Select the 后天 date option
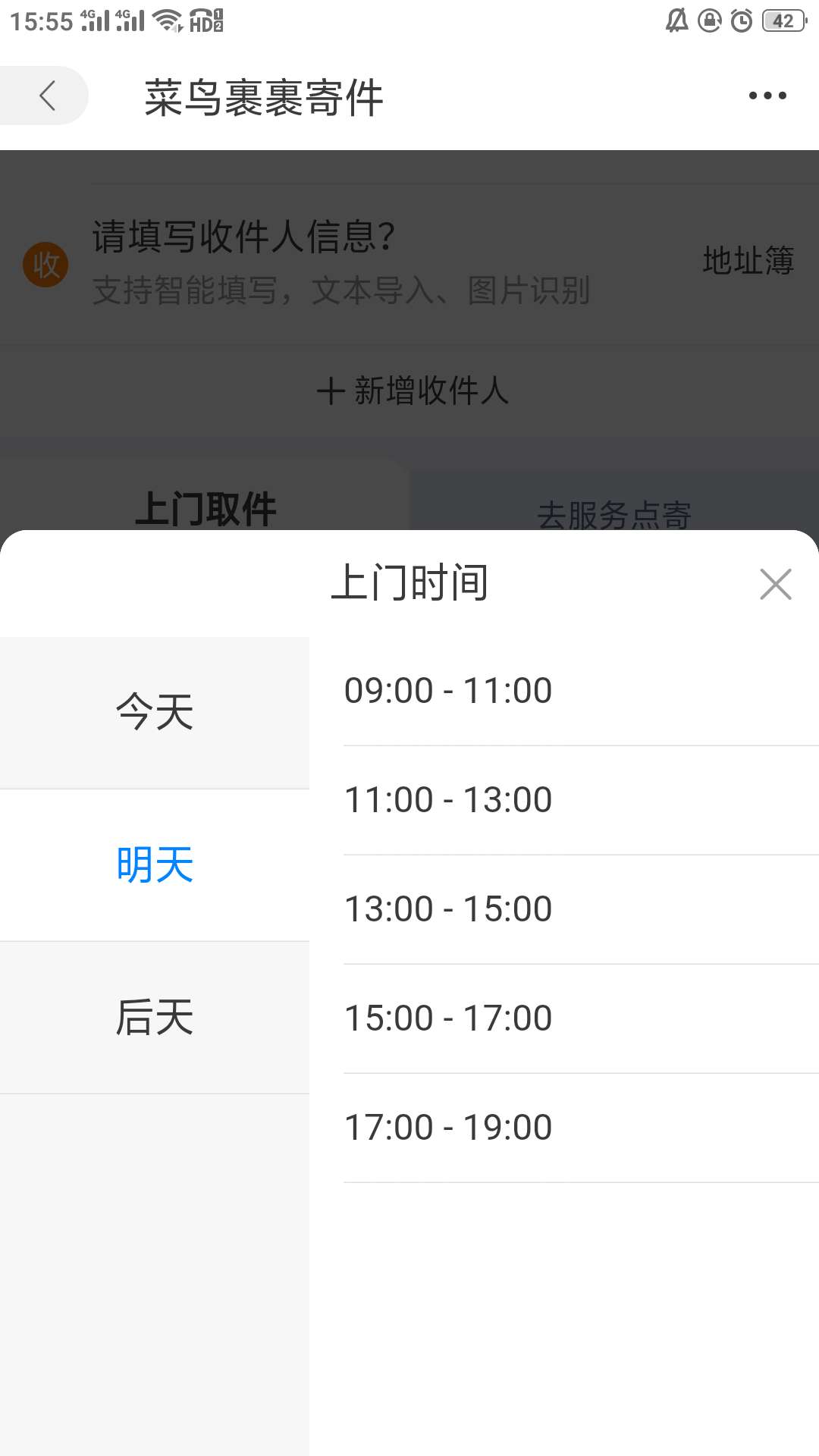819x1456 pixels. coord(155,1016)
